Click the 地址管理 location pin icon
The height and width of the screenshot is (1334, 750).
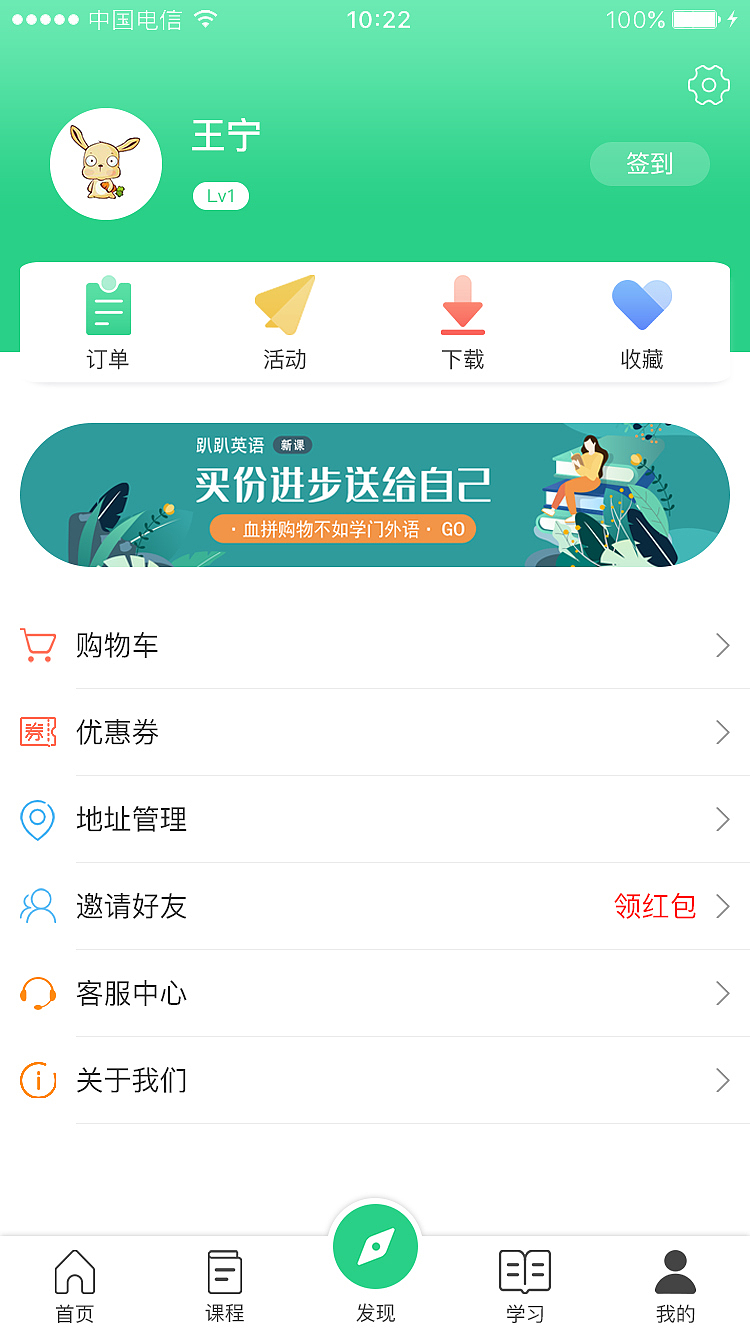click(x=37, y=819)
